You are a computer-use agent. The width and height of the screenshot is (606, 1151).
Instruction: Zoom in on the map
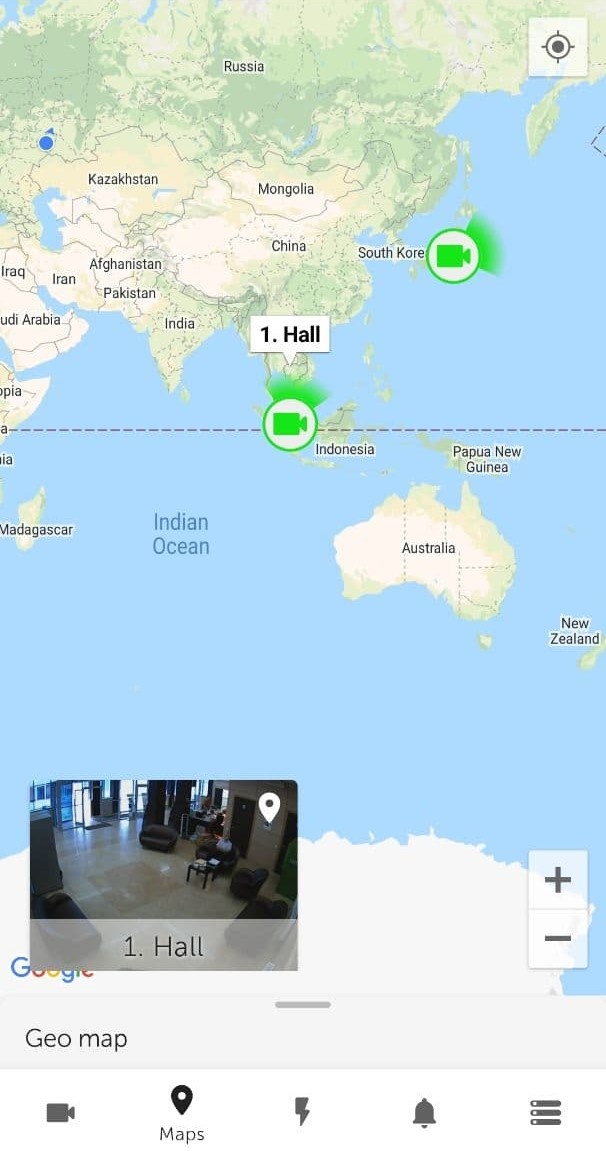557,880
